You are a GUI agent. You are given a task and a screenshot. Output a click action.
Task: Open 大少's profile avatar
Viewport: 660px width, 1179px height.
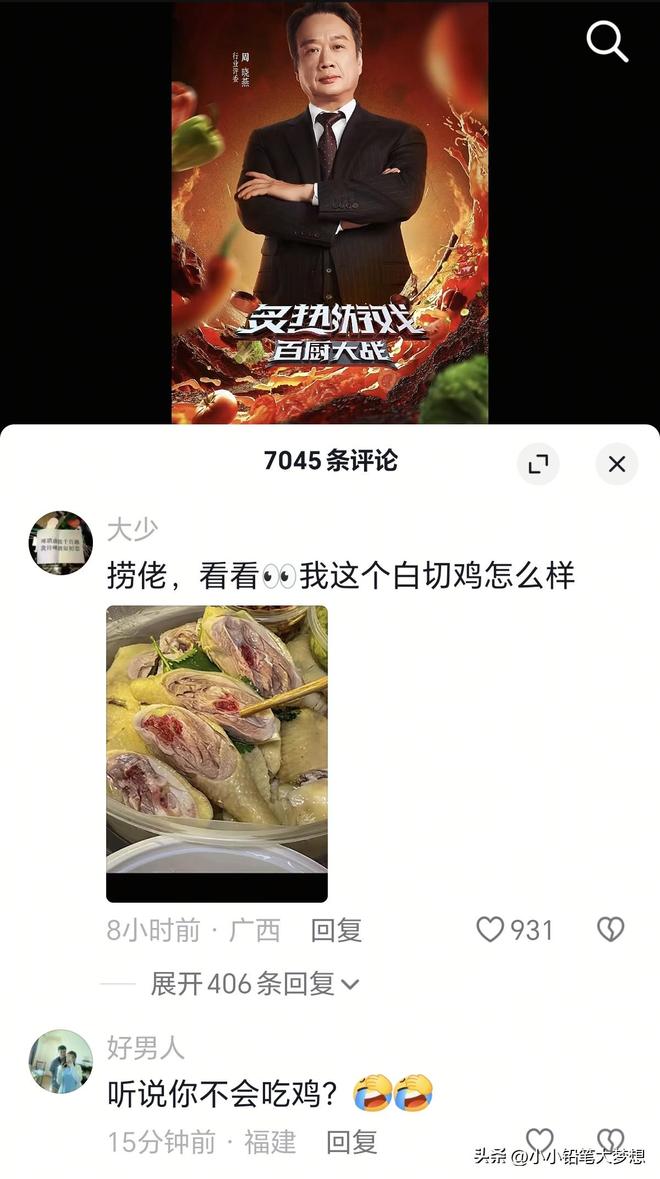click(x=61, y=542)
